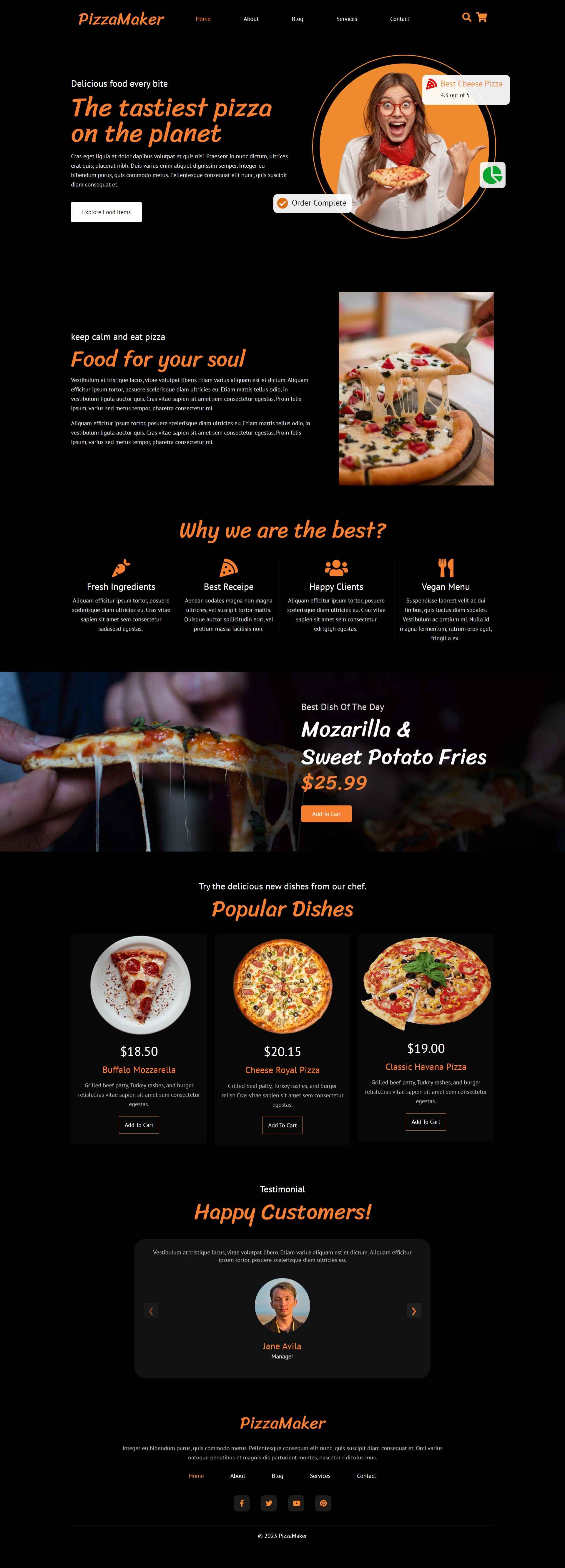The height and width of the screenshot is (1568, 565).
Task: Go to Services in the footer menu
Action: tap(320, 1475)
